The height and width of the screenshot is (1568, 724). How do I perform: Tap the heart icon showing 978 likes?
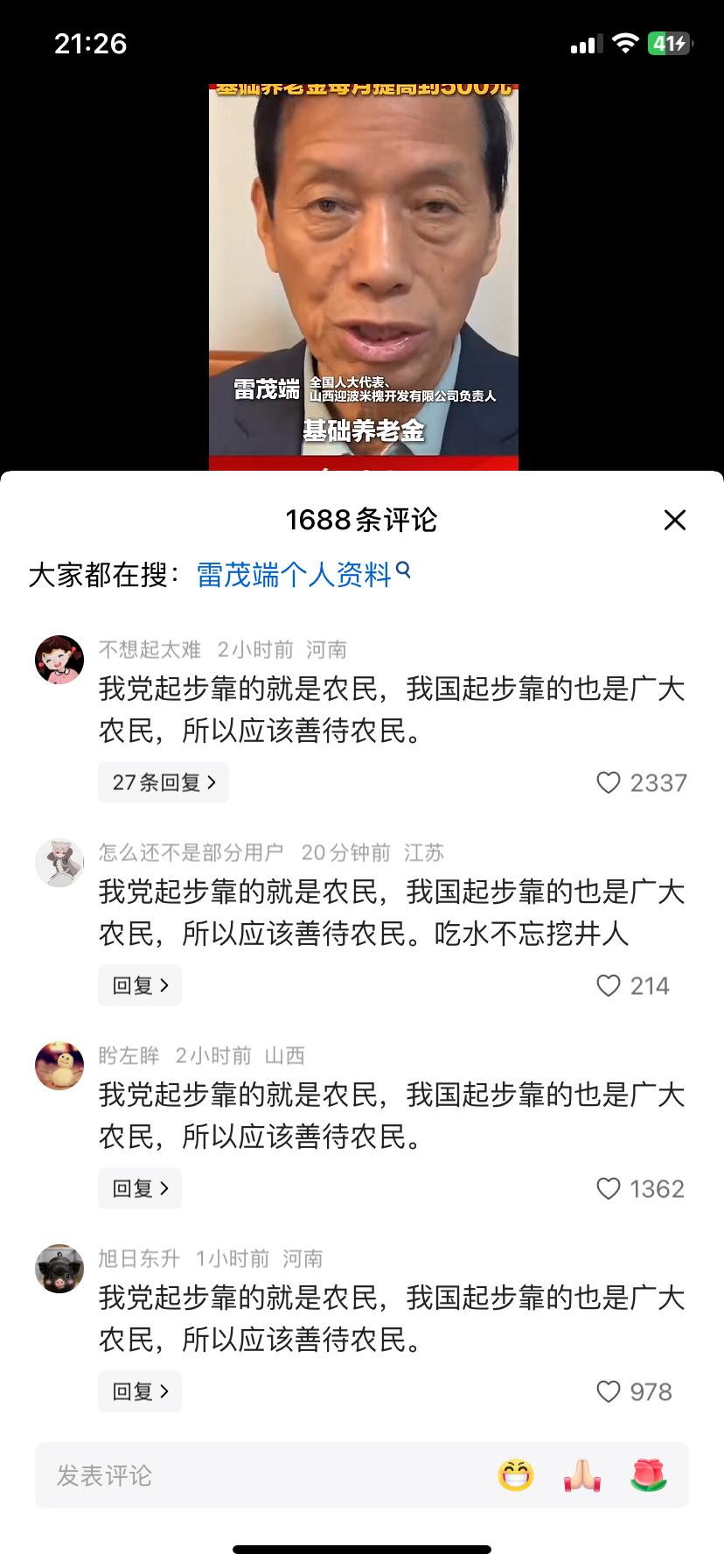(609, 1391)
